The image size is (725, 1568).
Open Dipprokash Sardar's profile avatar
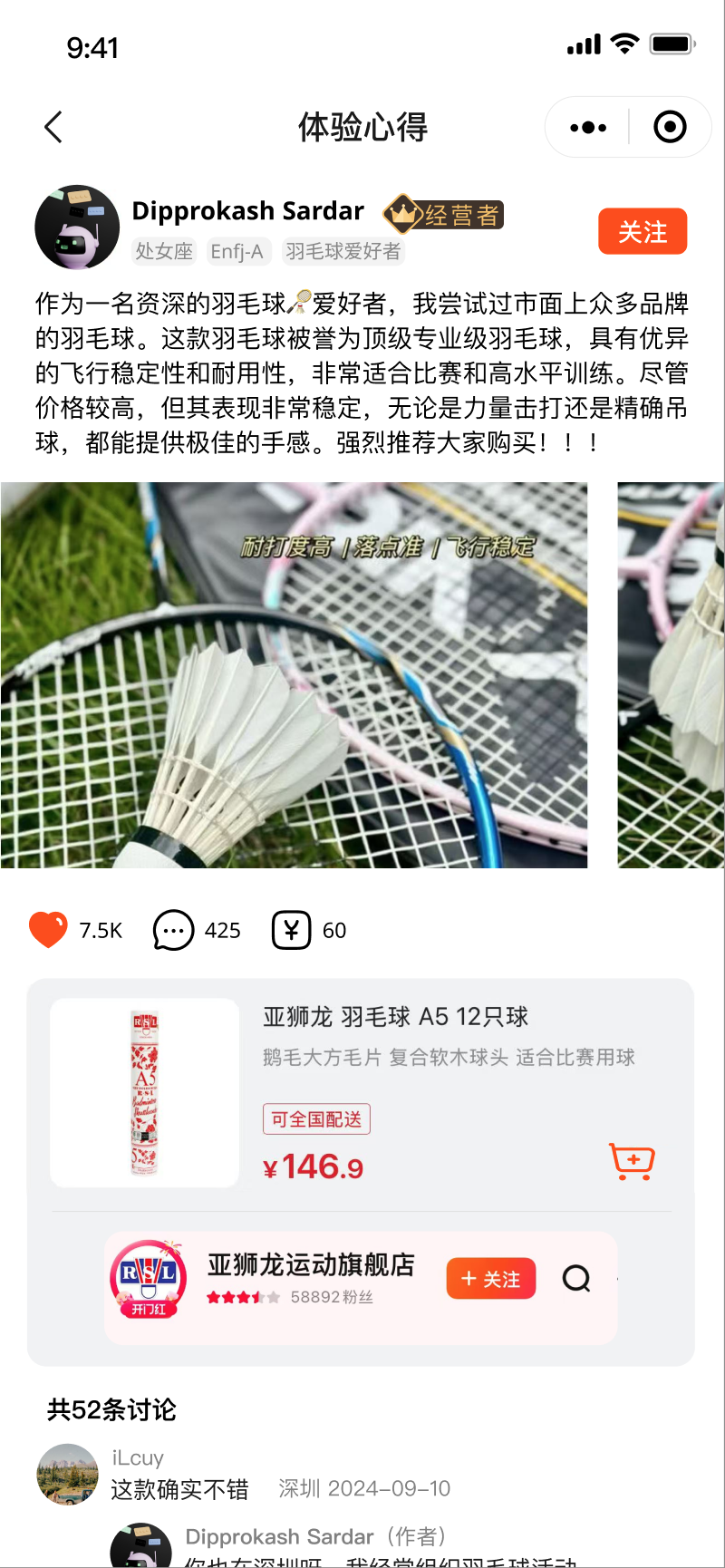point(77,227)
